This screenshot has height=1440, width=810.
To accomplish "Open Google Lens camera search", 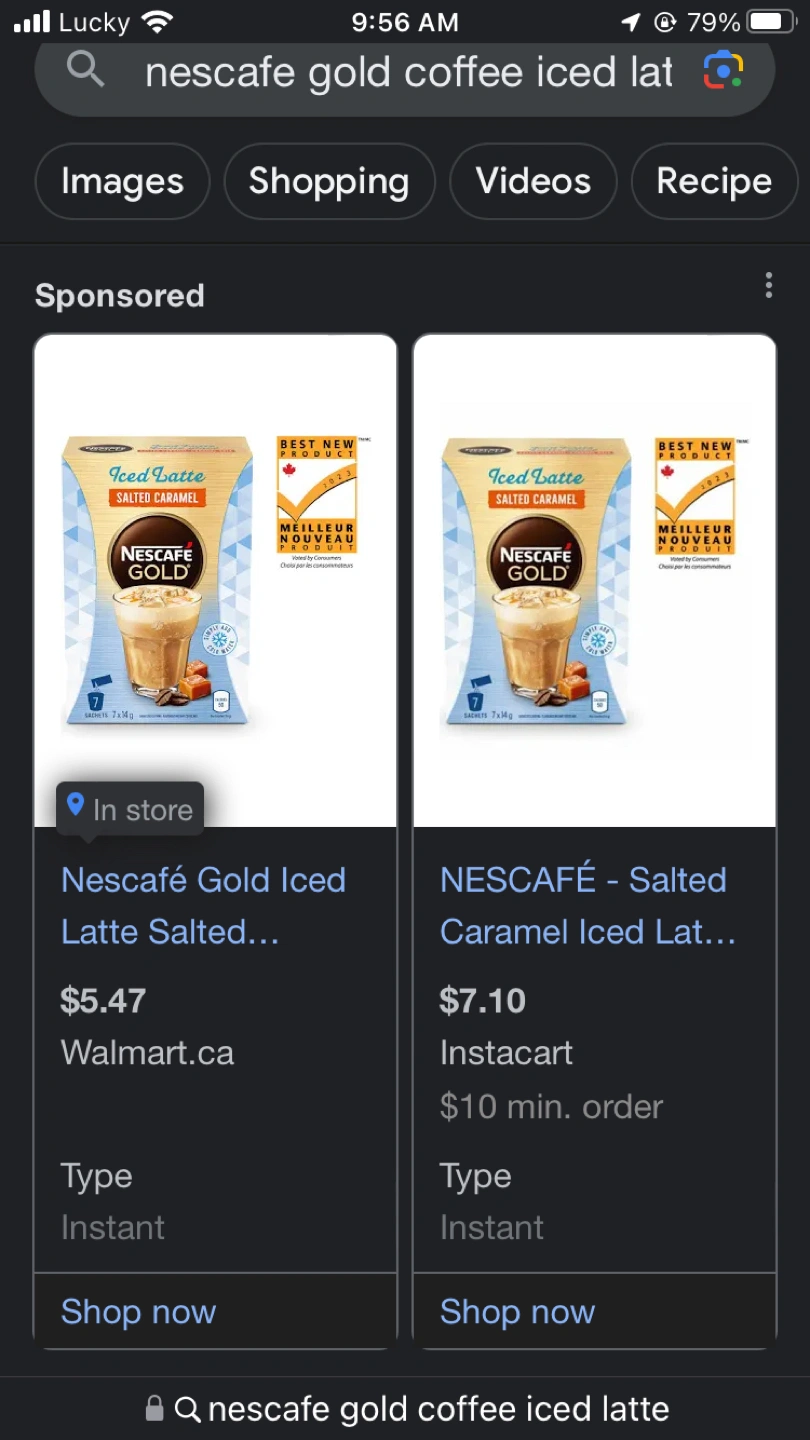I will [x=723, y=71].
